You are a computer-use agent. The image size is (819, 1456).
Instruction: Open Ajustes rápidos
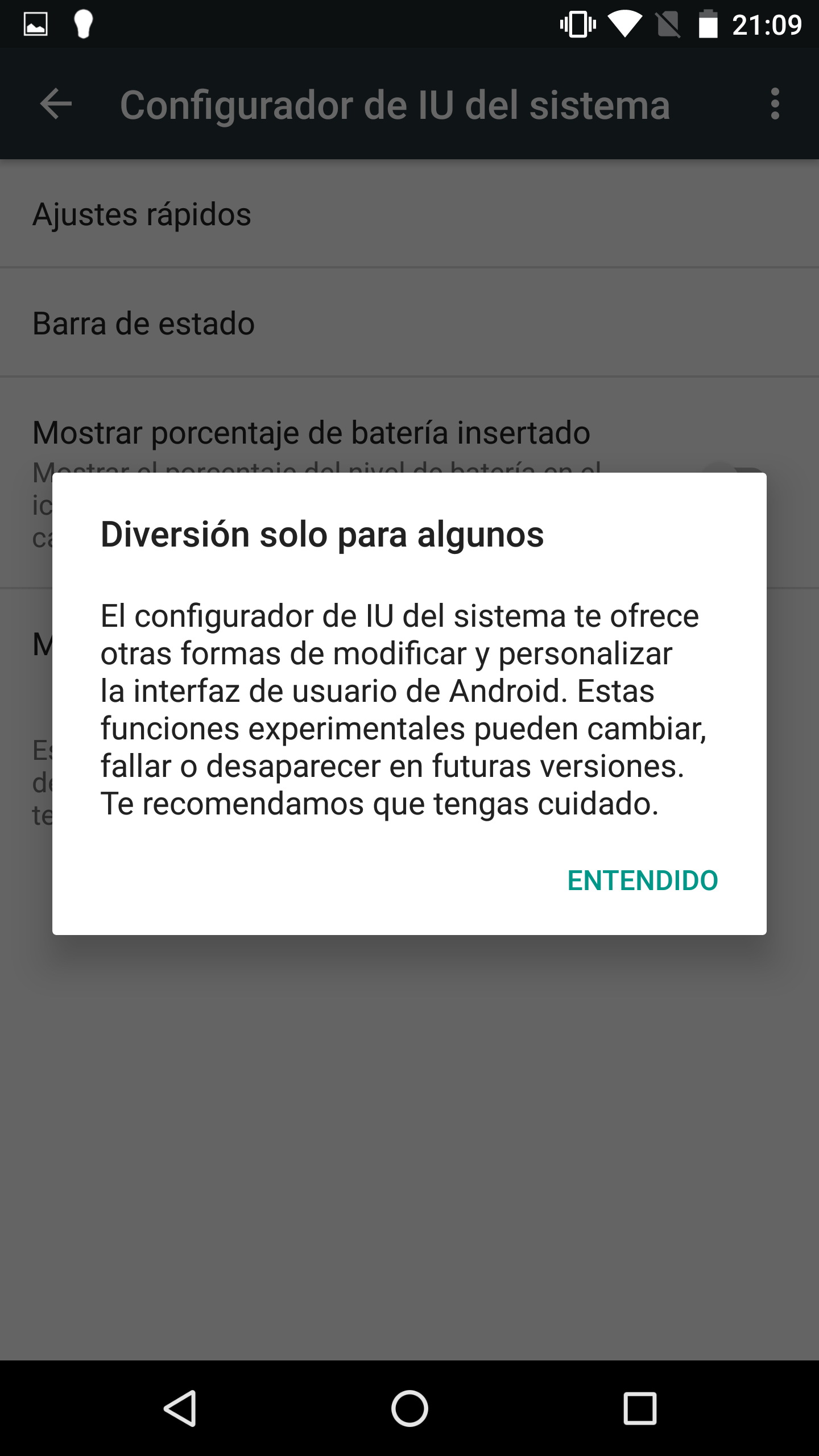(x=142, y=214)
